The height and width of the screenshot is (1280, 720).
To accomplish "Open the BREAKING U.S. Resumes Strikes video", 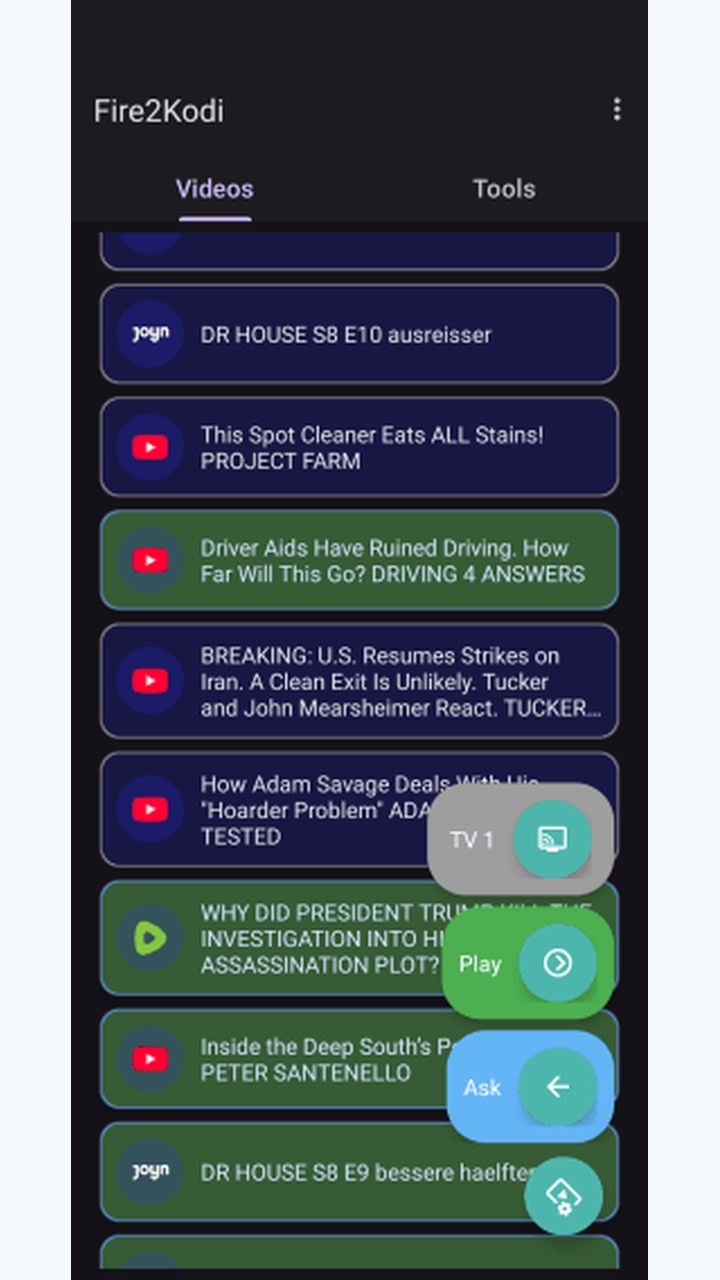I will tap(359, 681).
